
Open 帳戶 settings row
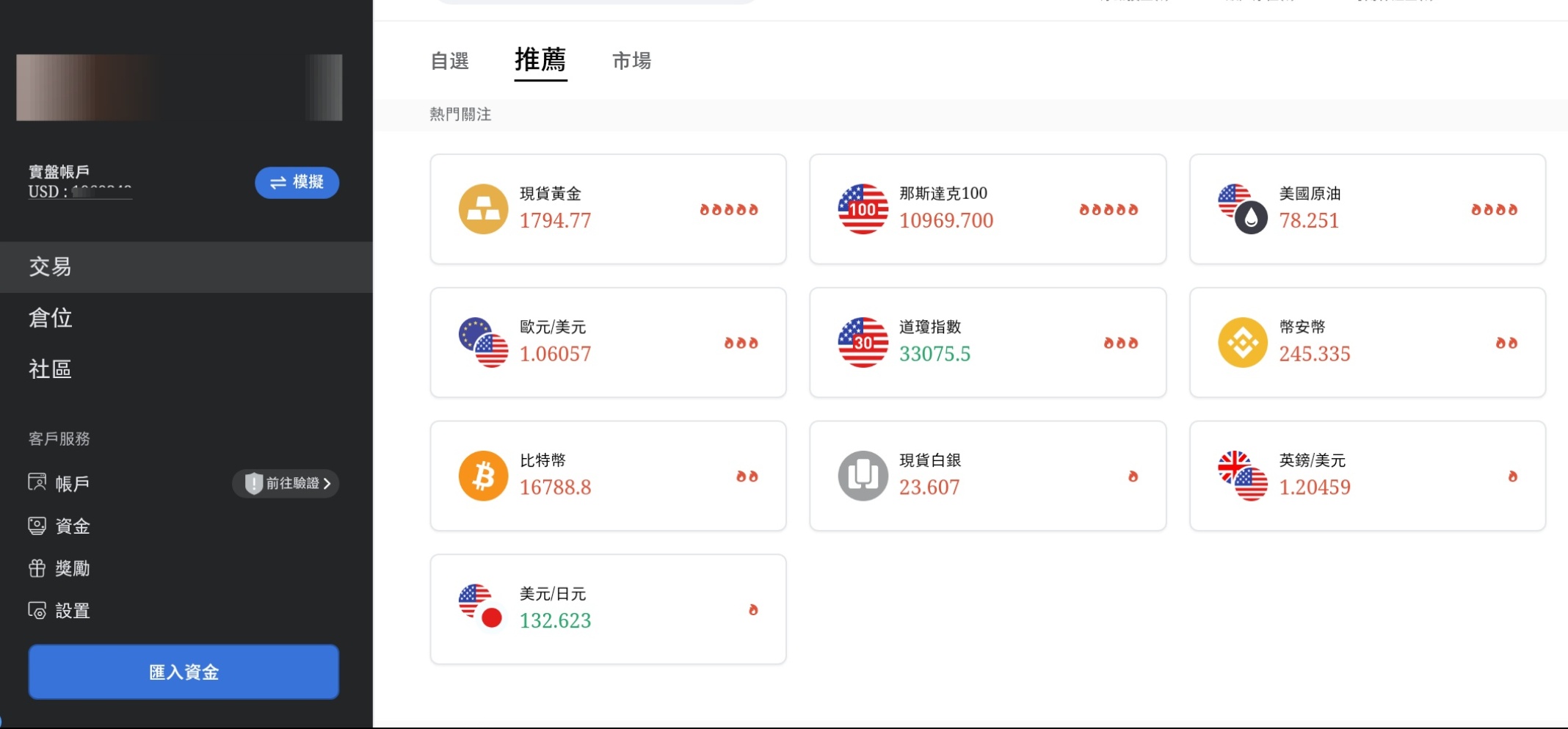pyautogui.click(x=72, y=483)
